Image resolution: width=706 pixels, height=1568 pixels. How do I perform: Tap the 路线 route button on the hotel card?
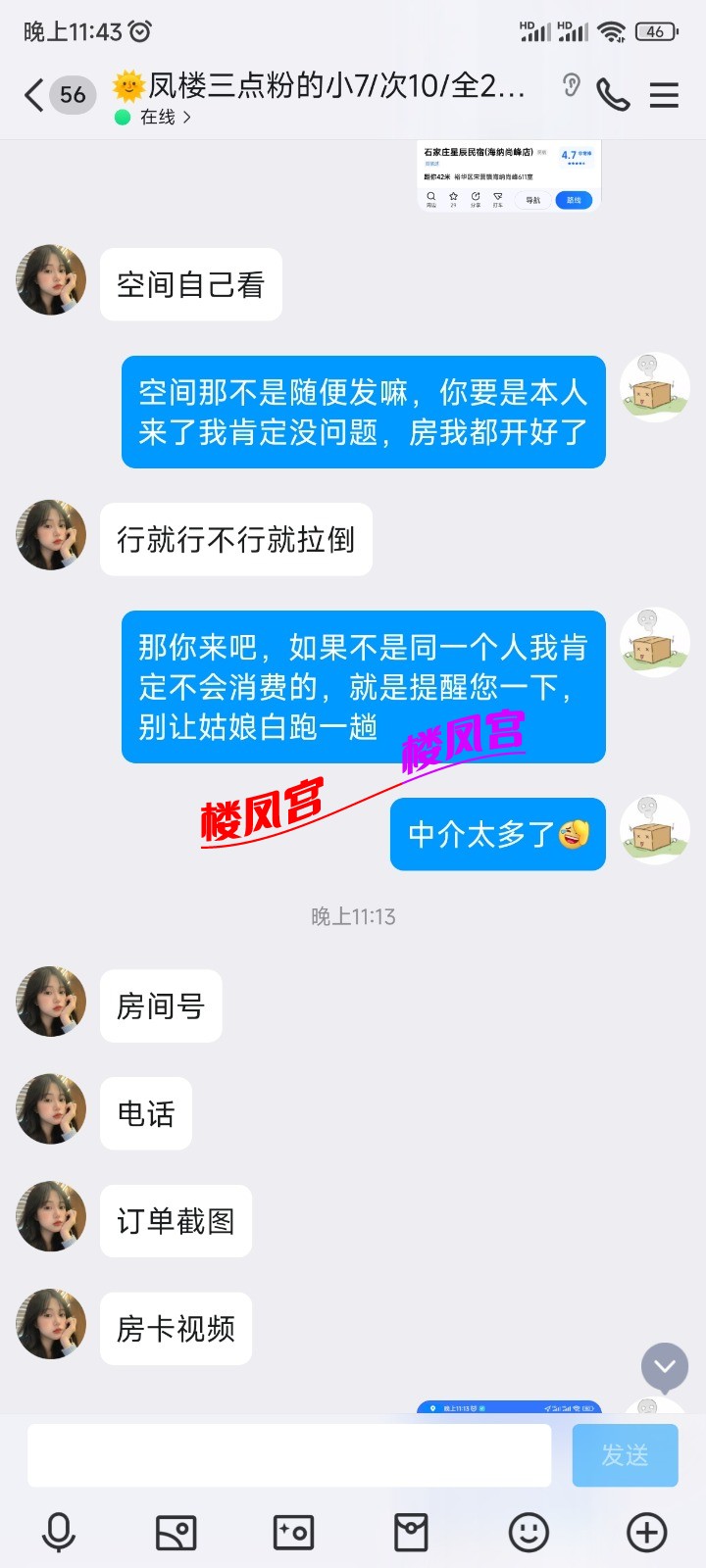[574, 199]
